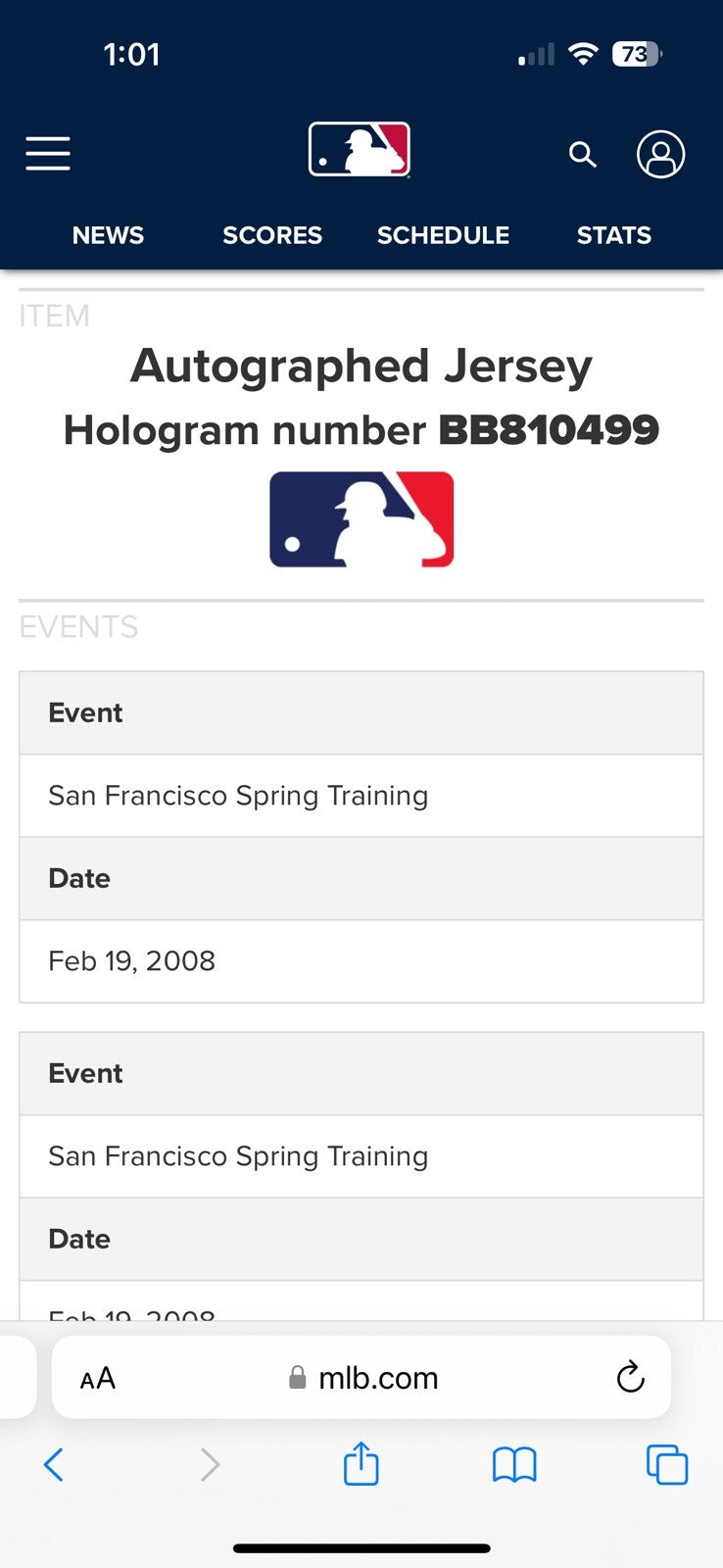Reload the page

(630, 1378)
